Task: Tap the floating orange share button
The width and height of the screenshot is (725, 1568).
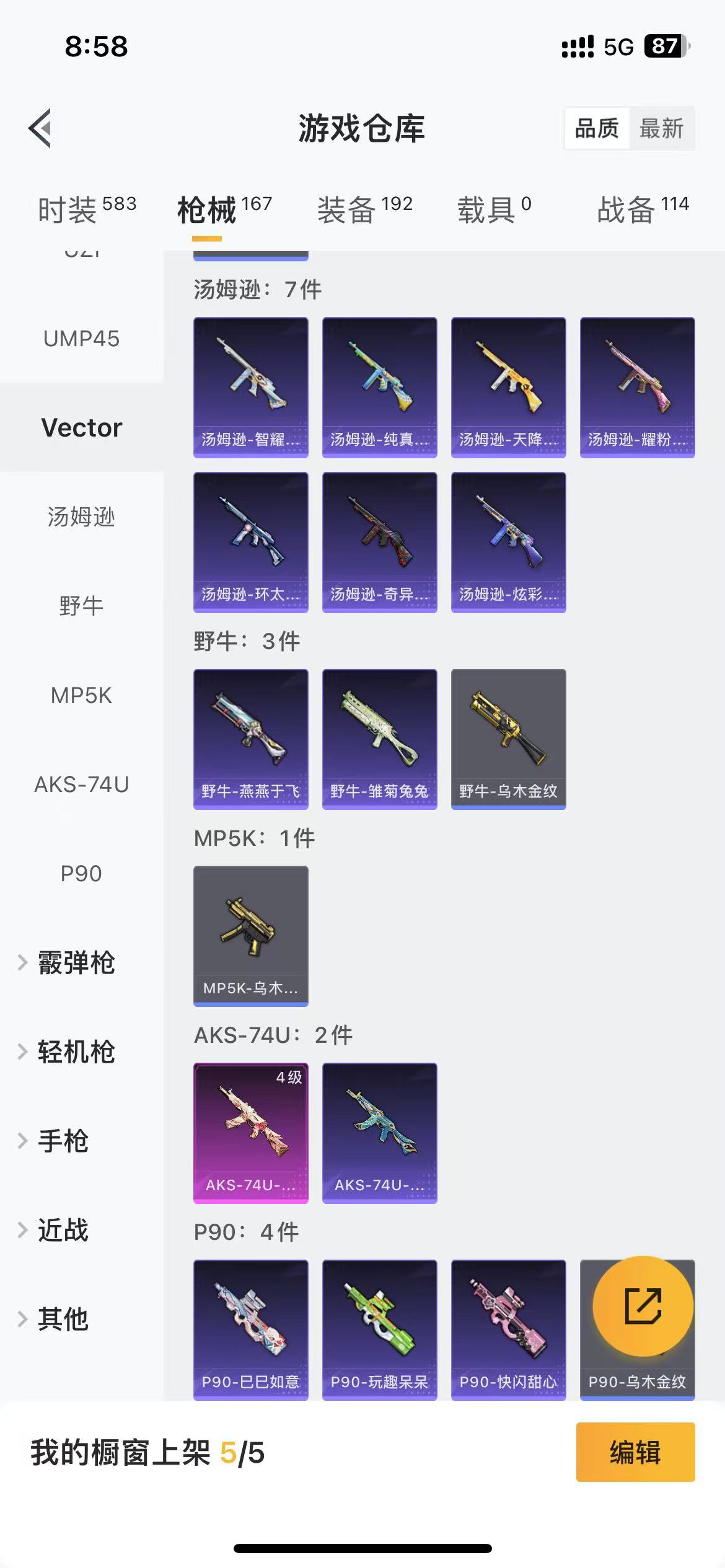Action: [x=643, y=1305]
